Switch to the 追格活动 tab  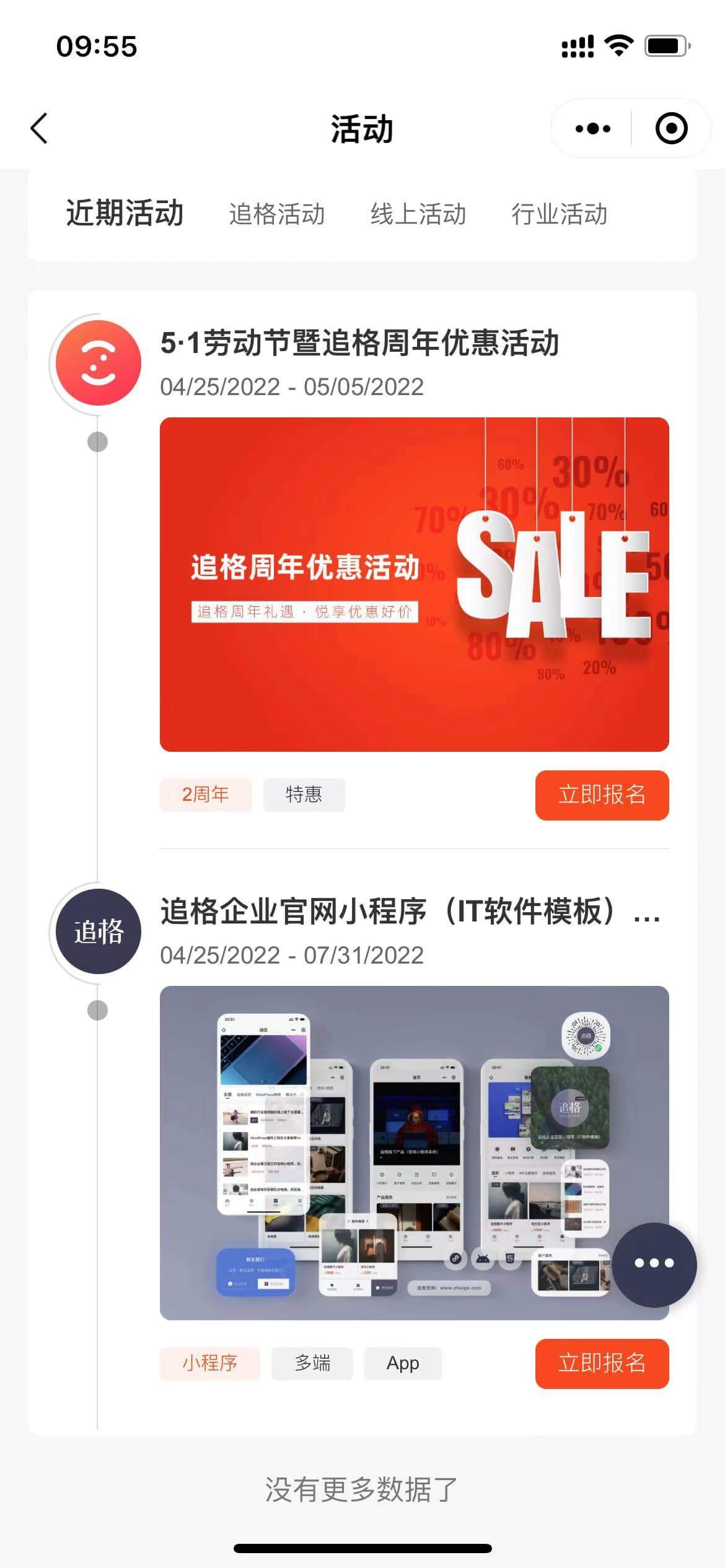point(276,214)
